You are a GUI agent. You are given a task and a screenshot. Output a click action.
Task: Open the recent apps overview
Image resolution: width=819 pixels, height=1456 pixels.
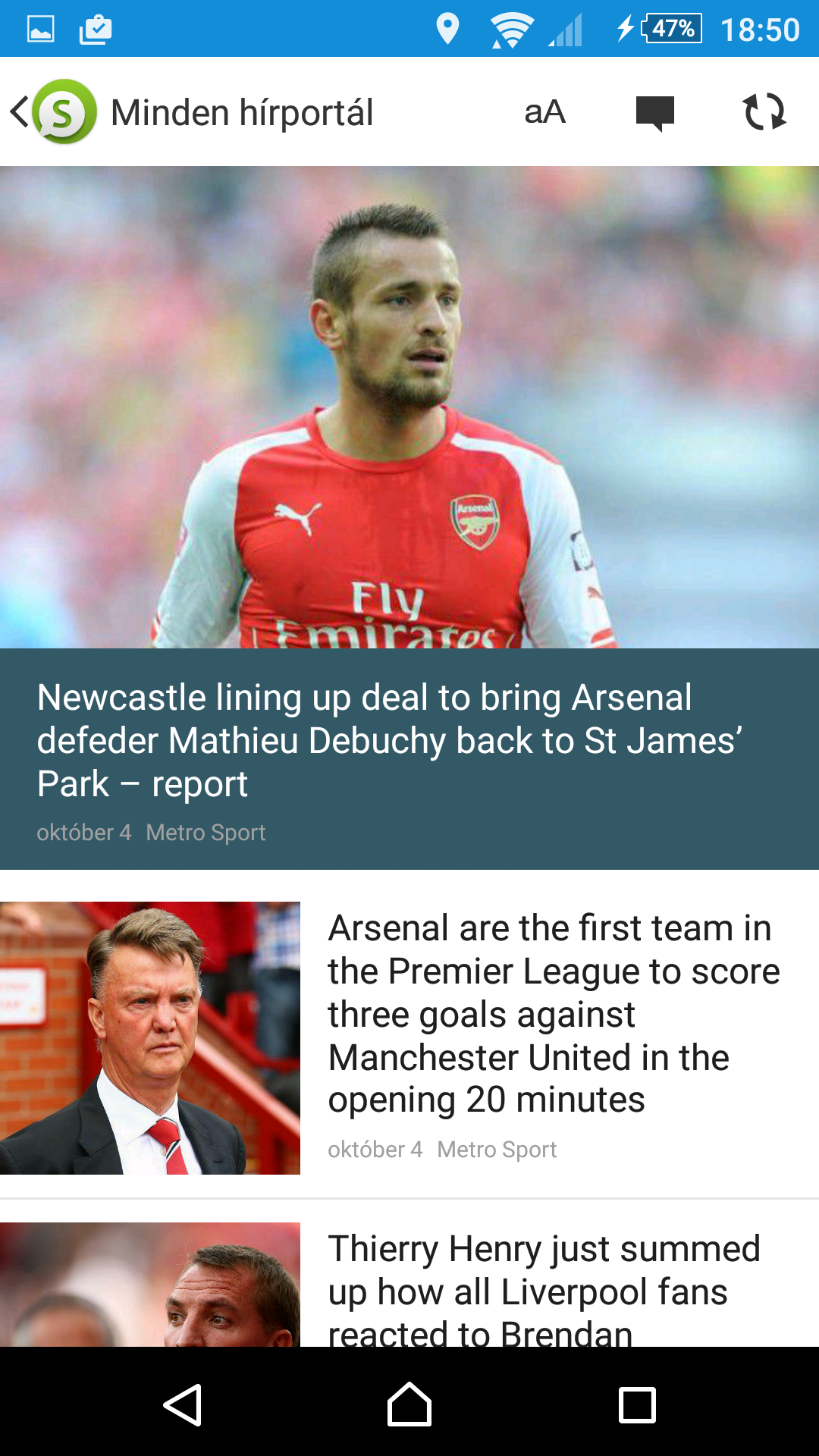(637, 1404)
